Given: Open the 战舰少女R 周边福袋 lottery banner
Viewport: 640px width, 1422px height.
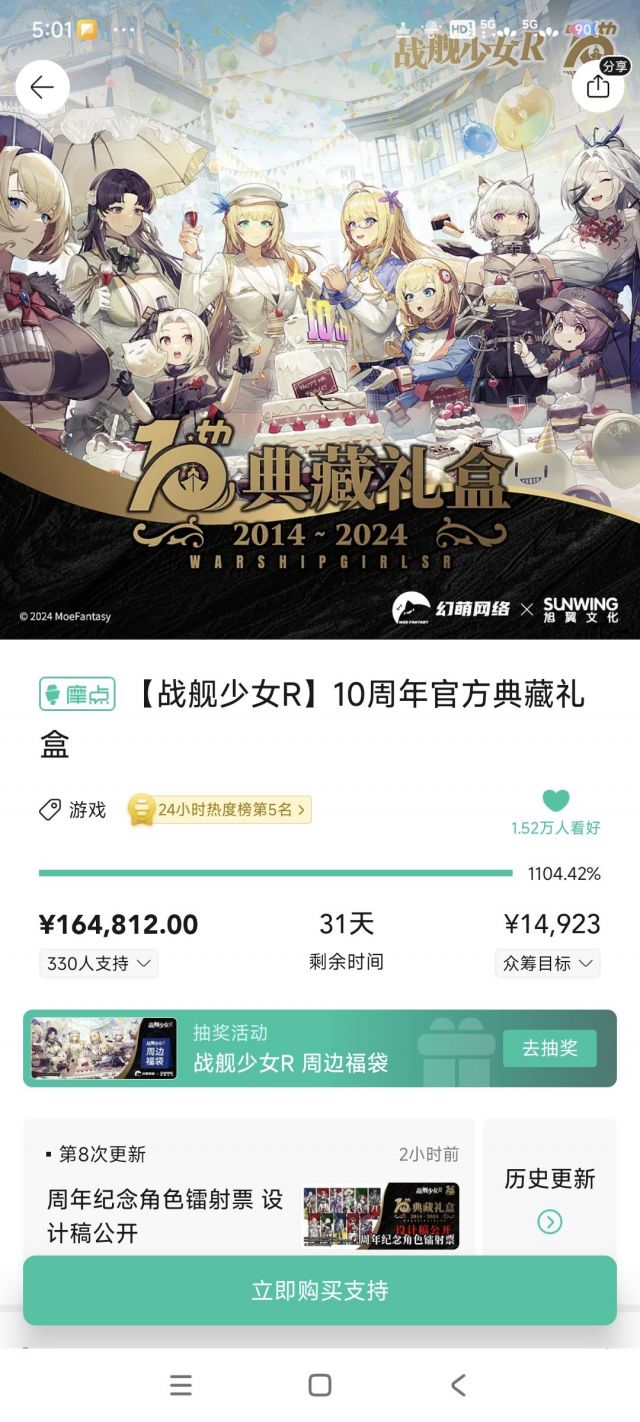Looking at the screenshot, I should 290,1048.
